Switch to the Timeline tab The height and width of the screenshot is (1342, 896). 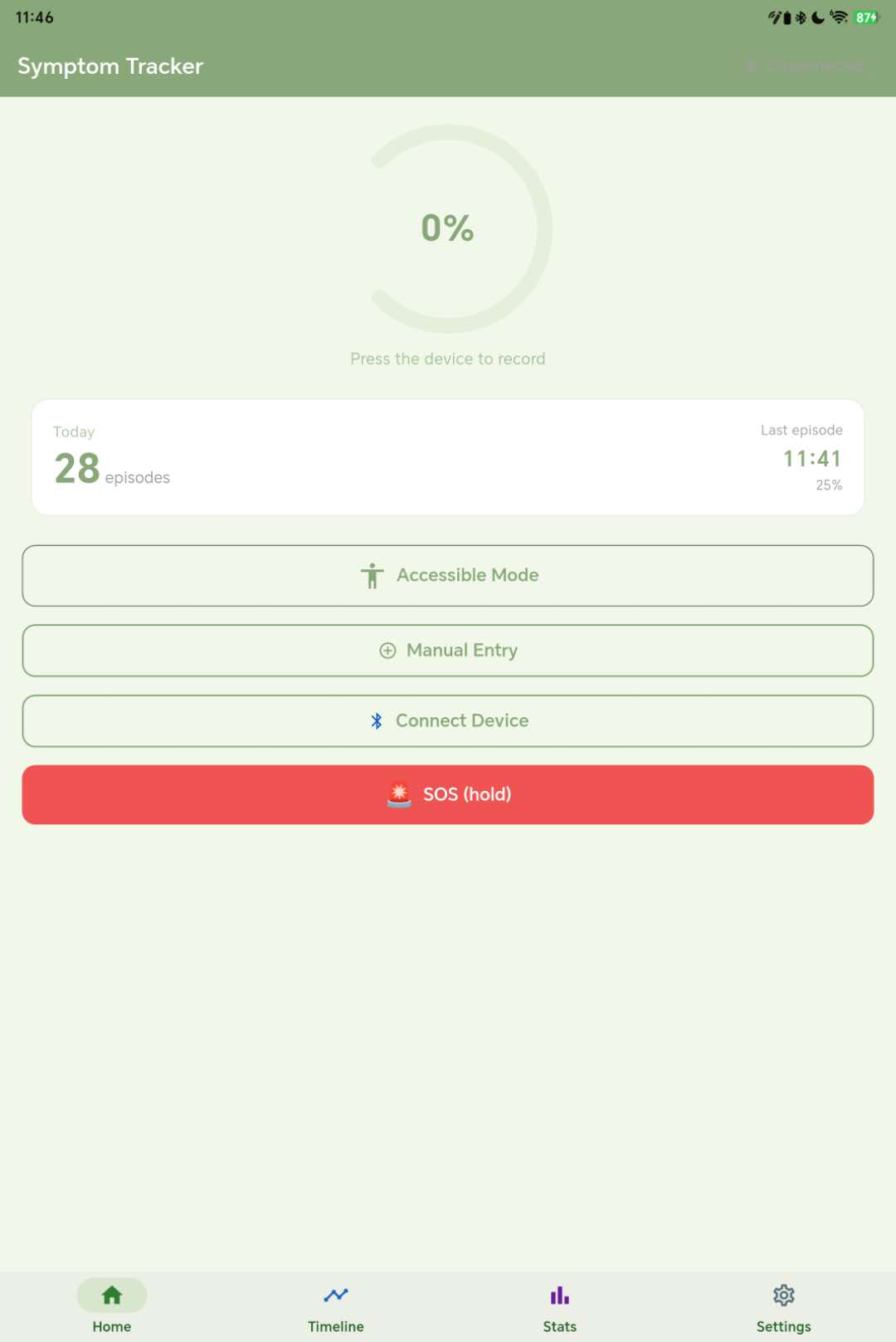tap(336, 1307)
